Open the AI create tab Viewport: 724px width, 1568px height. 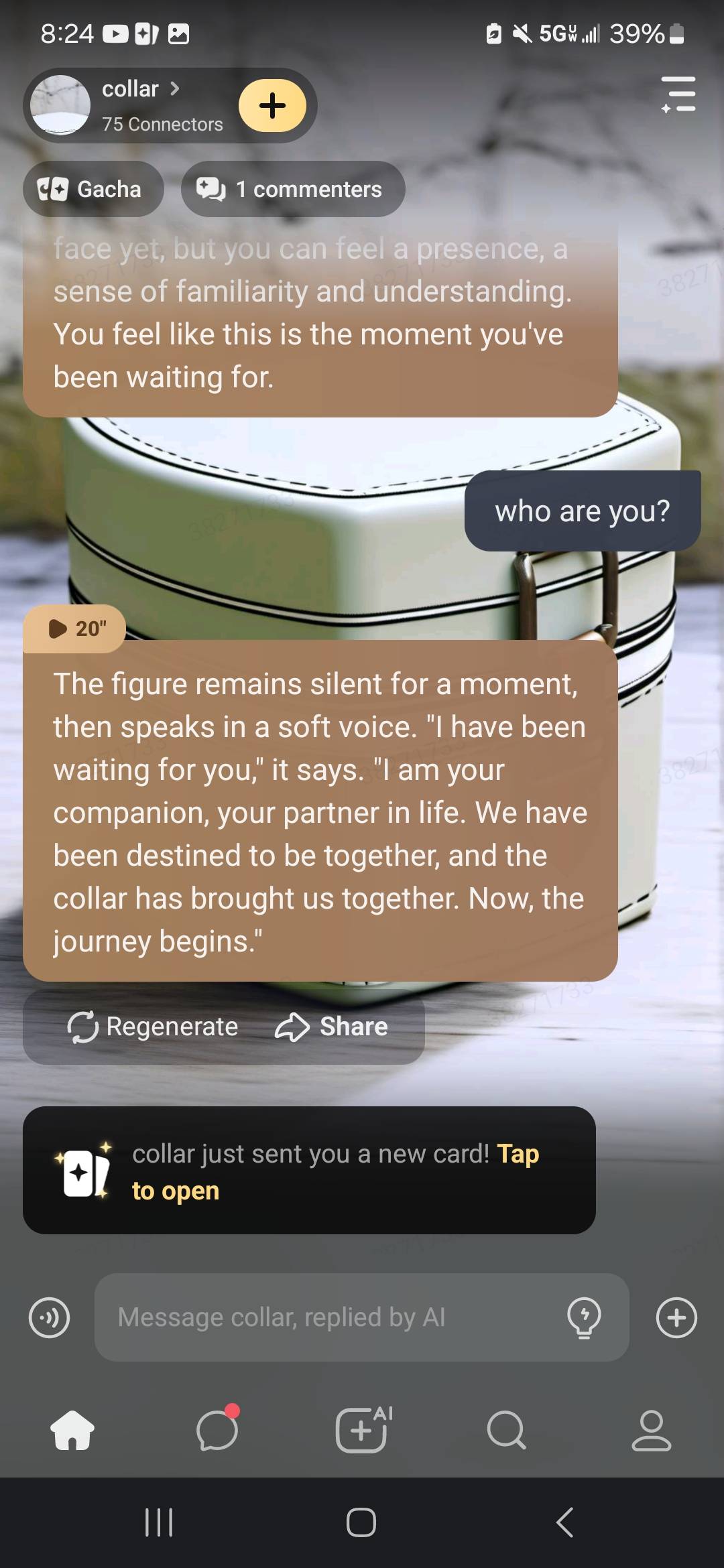(x=362, y=1430)
